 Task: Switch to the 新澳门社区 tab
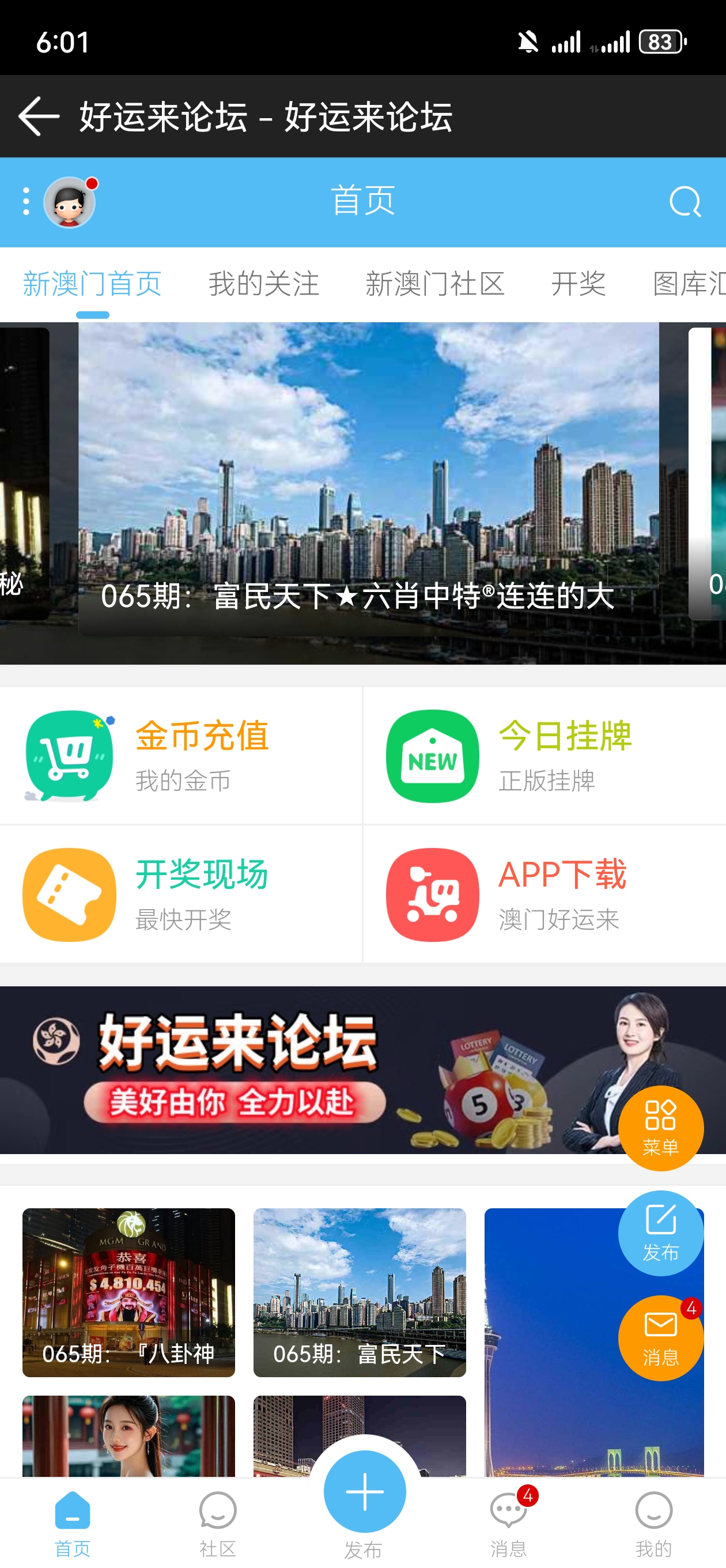[x=434, y=284]
